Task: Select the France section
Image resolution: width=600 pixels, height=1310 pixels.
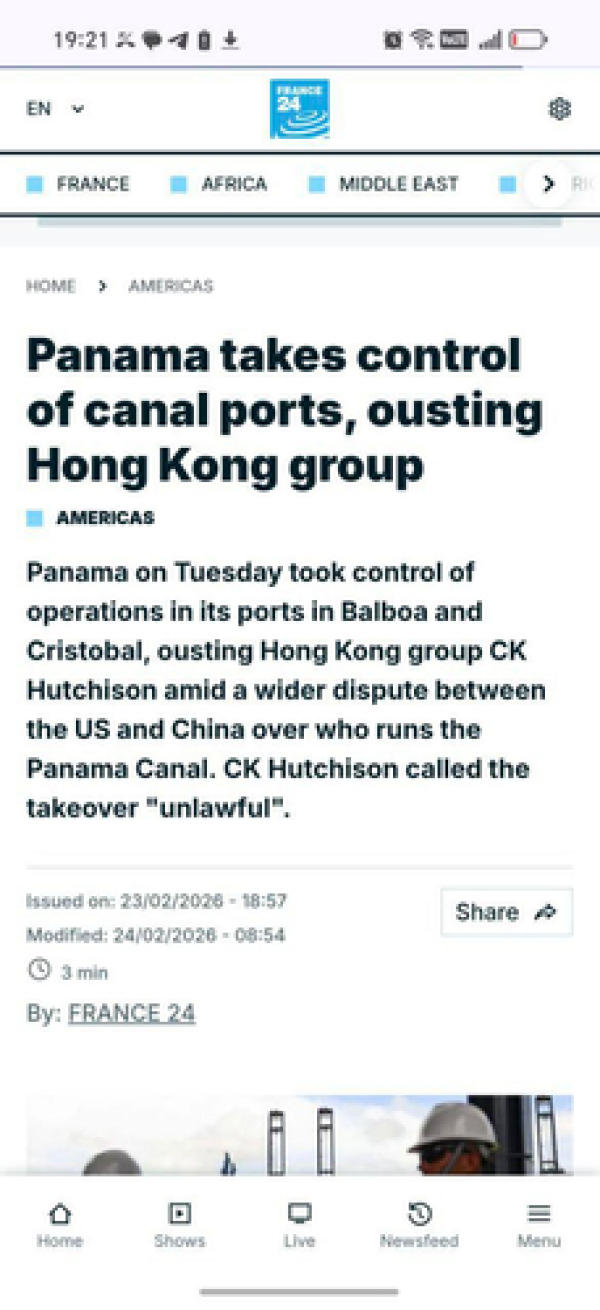Action: point(92,184)
